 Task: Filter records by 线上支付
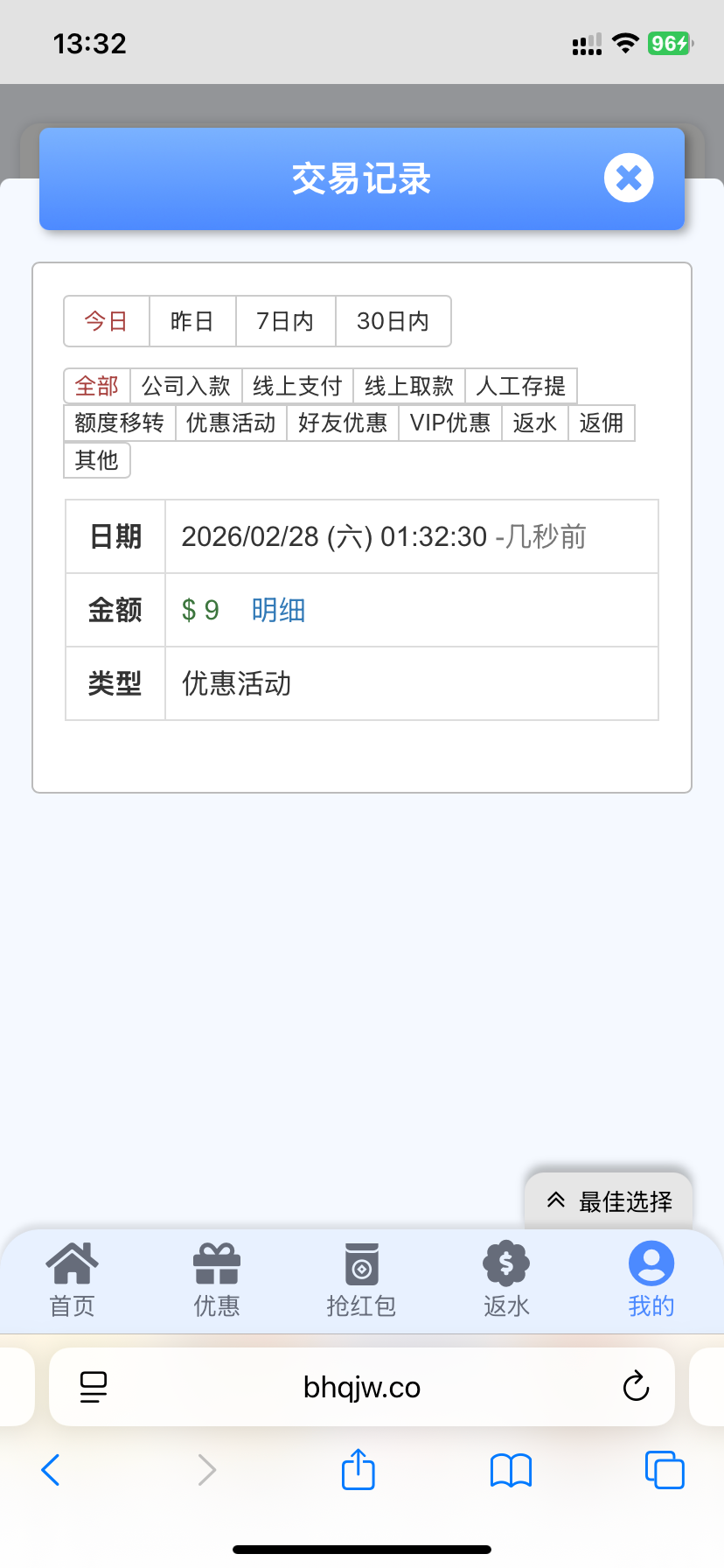coord(297,386)
